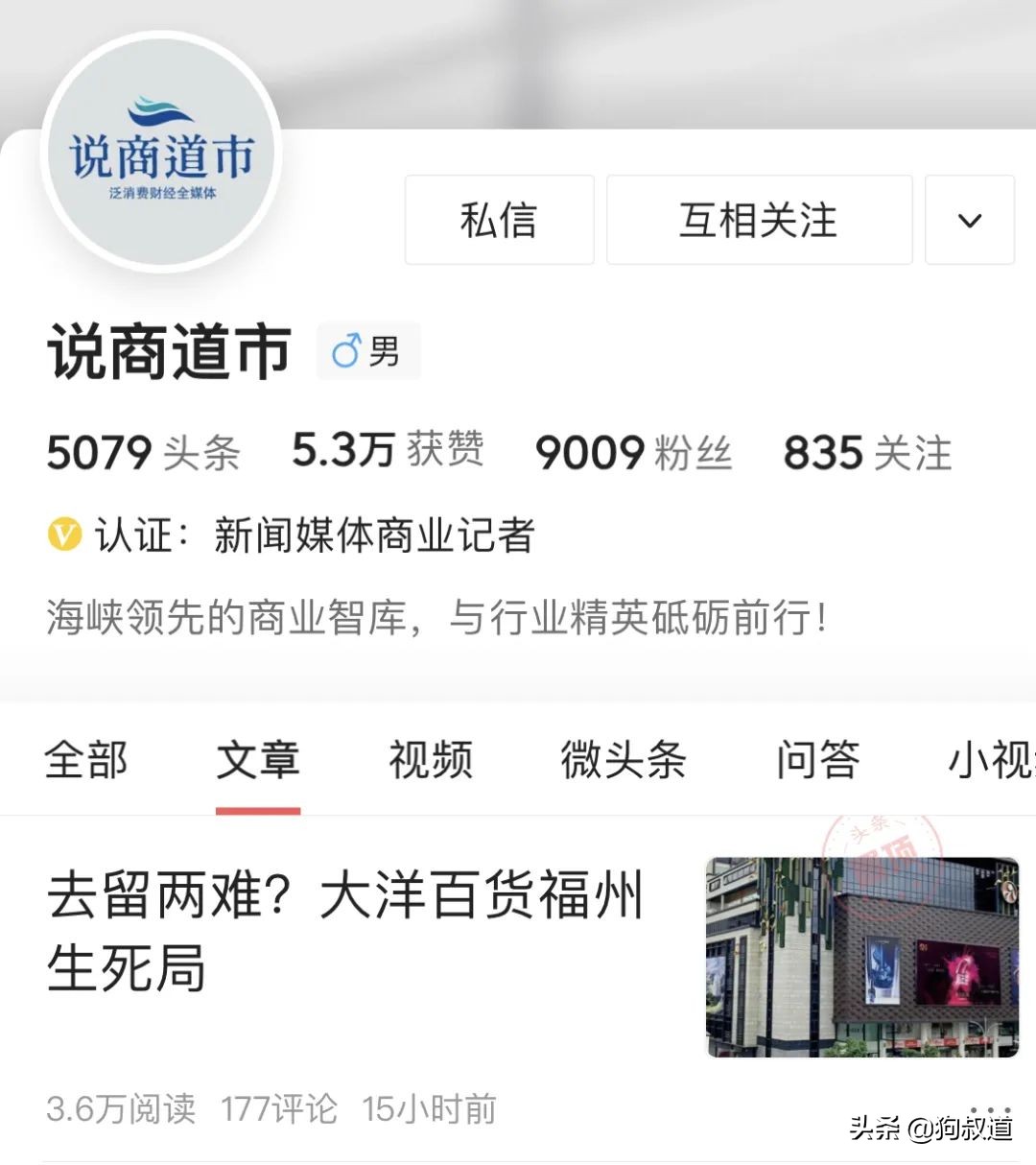Click the male gender symbol badge
This screenshot has height=1165, width=1036.
tap(367, 349)
